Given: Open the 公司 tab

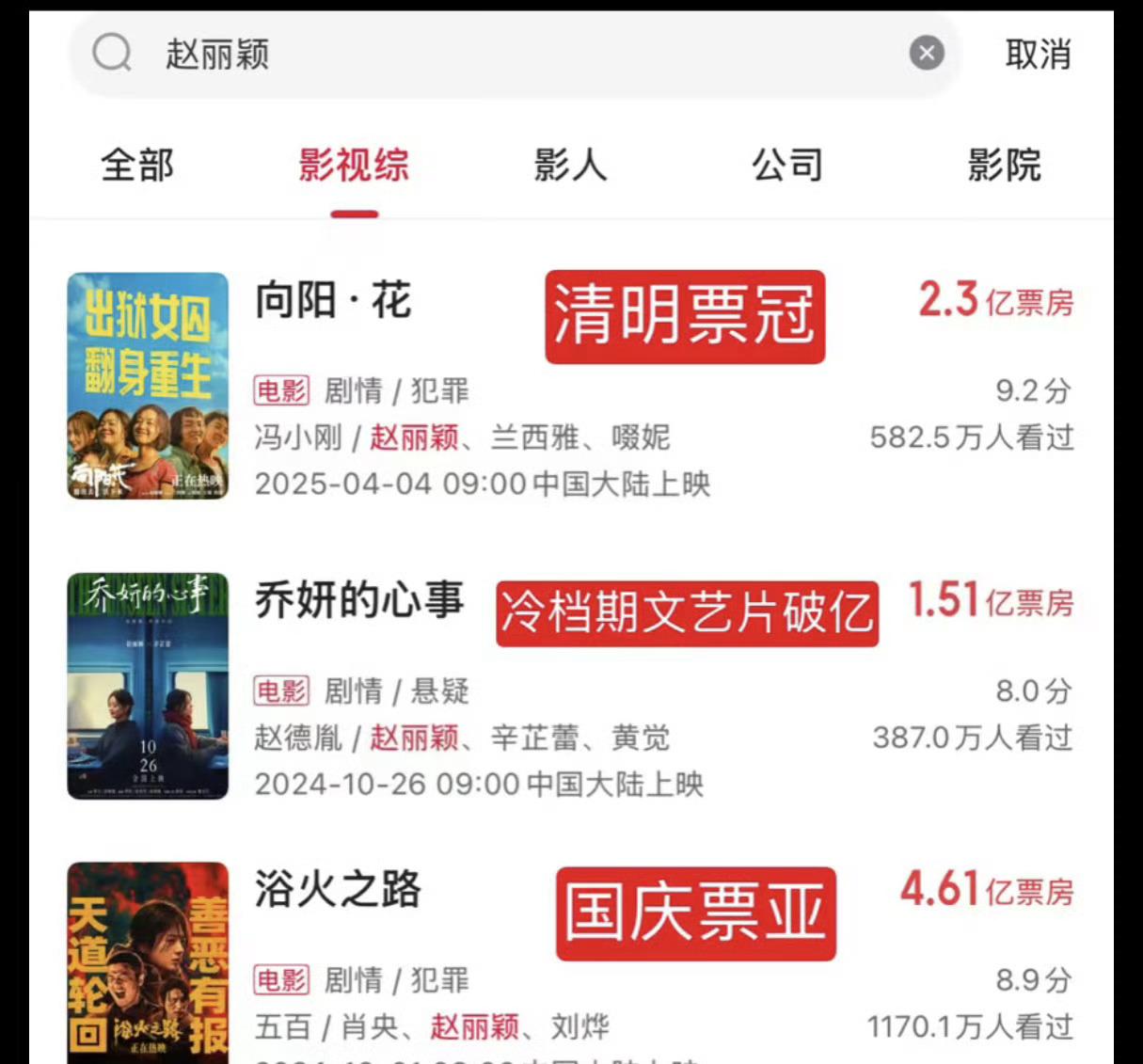Looking at the screenshot, I should pos(787,166).
